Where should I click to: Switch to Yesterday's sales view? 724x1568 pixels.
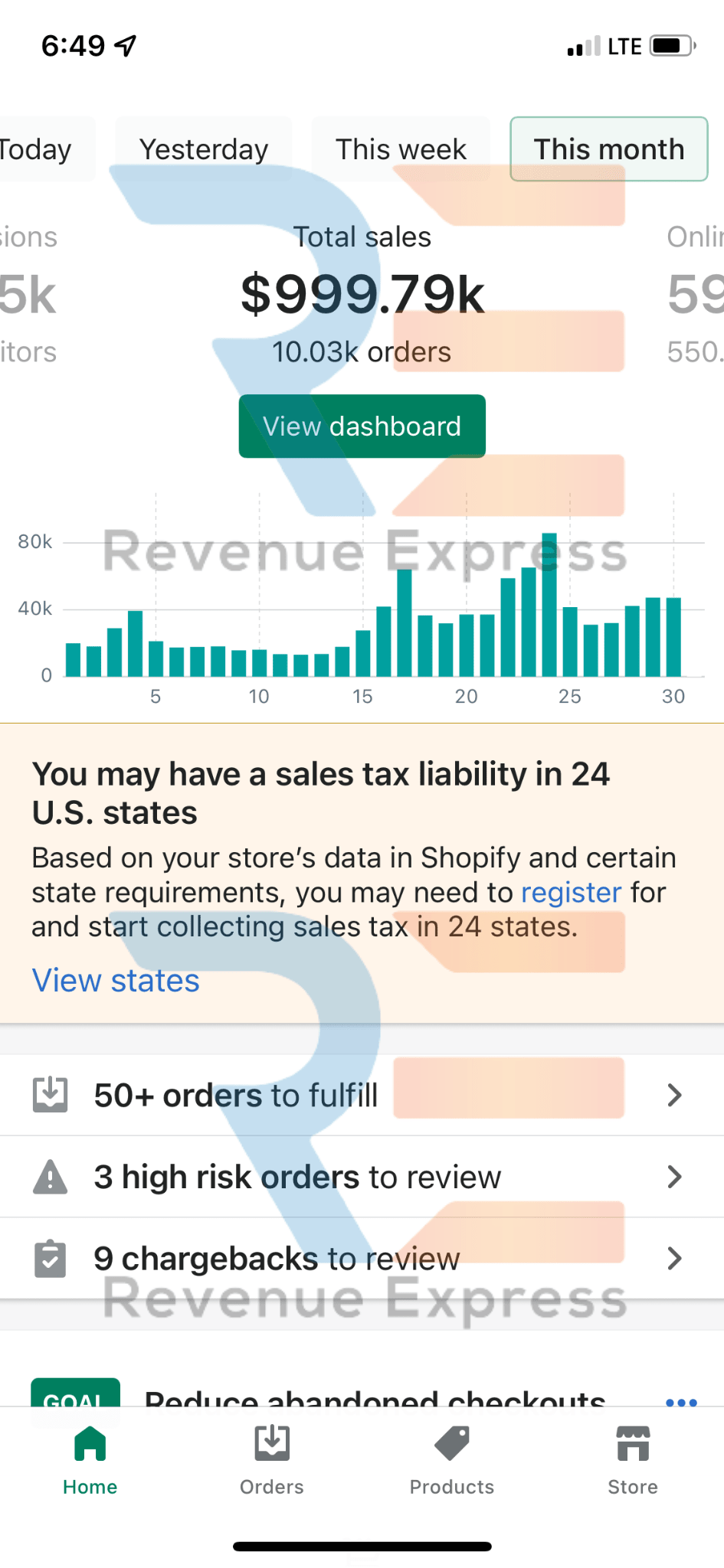pyautogui.click(x=204, y=149)
